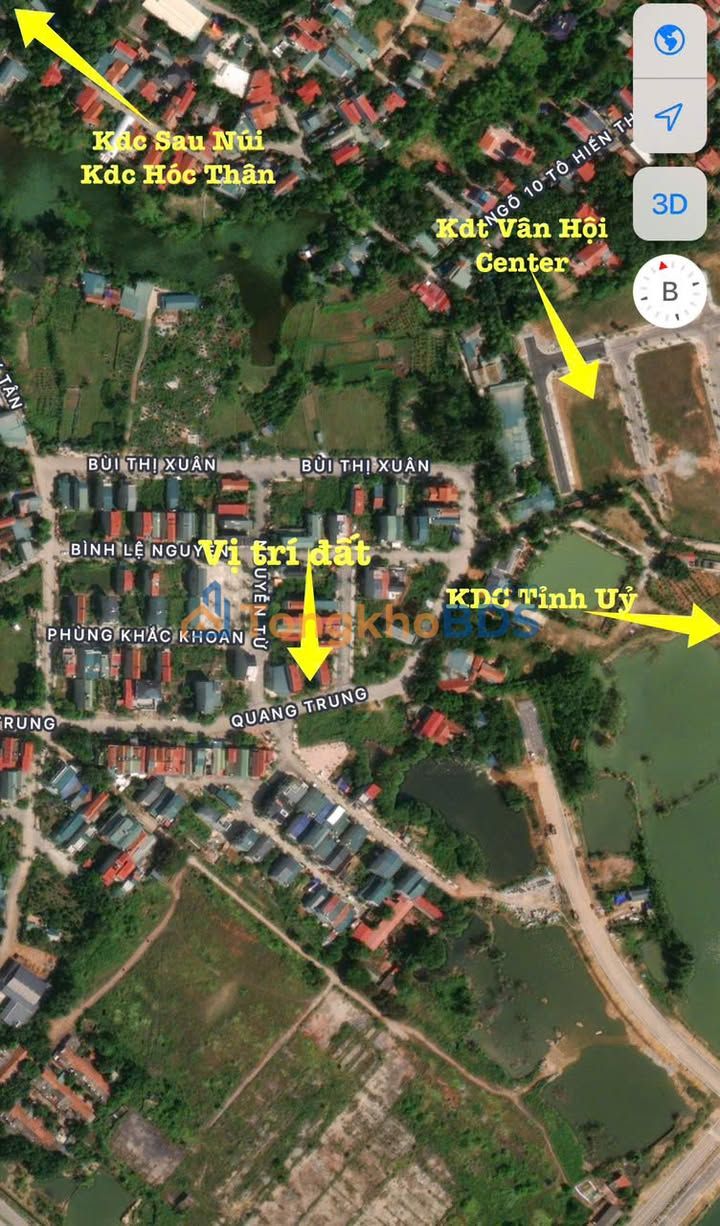720x1226 pixels.
Task: Tap the compass to reset north
Action: pos(670,291)
